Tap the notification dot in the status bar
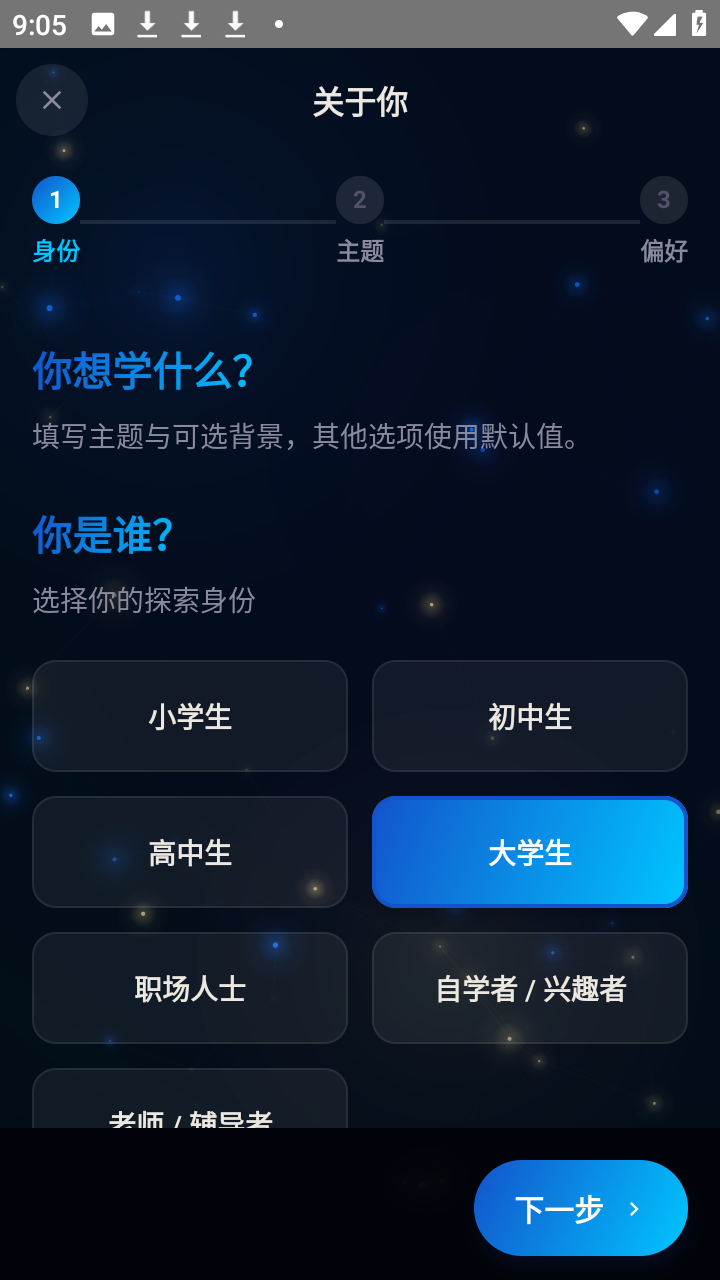 [x=276, y=23]
